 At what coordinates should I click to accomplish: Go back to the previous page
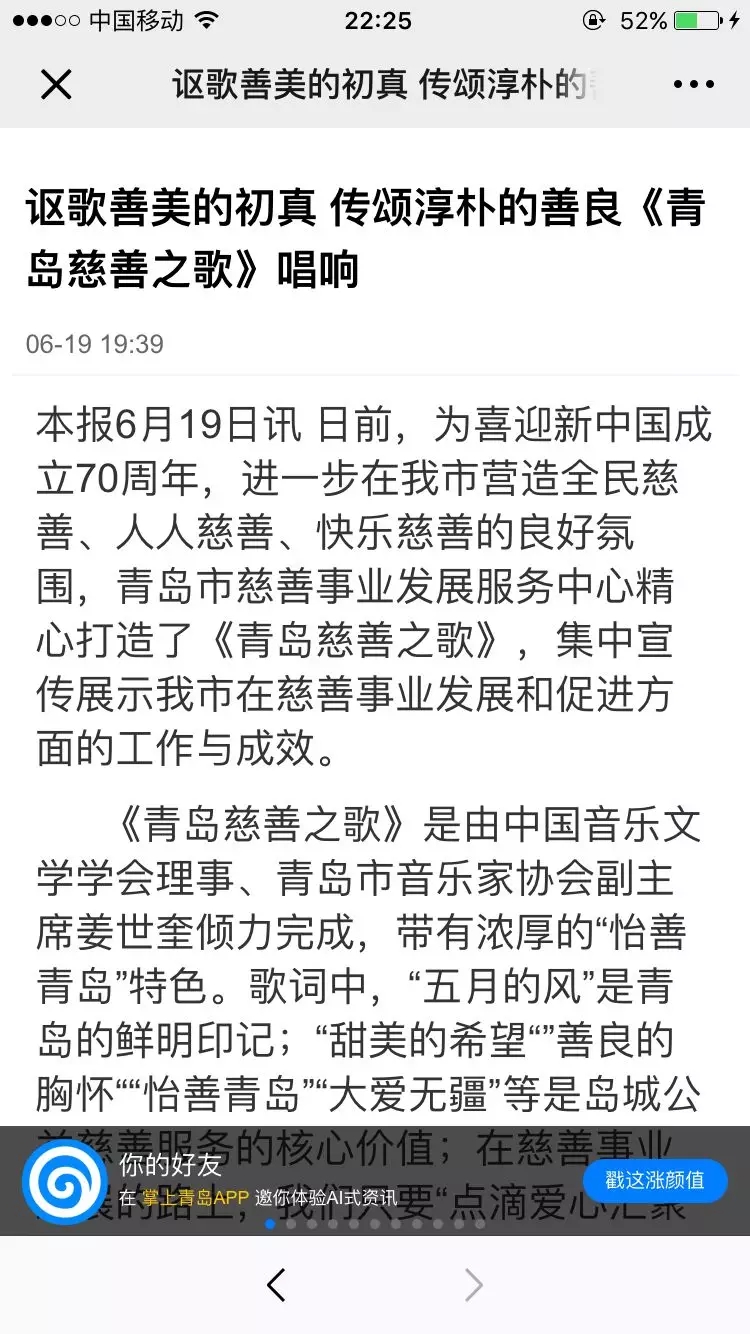click(x=277, y=1285)
